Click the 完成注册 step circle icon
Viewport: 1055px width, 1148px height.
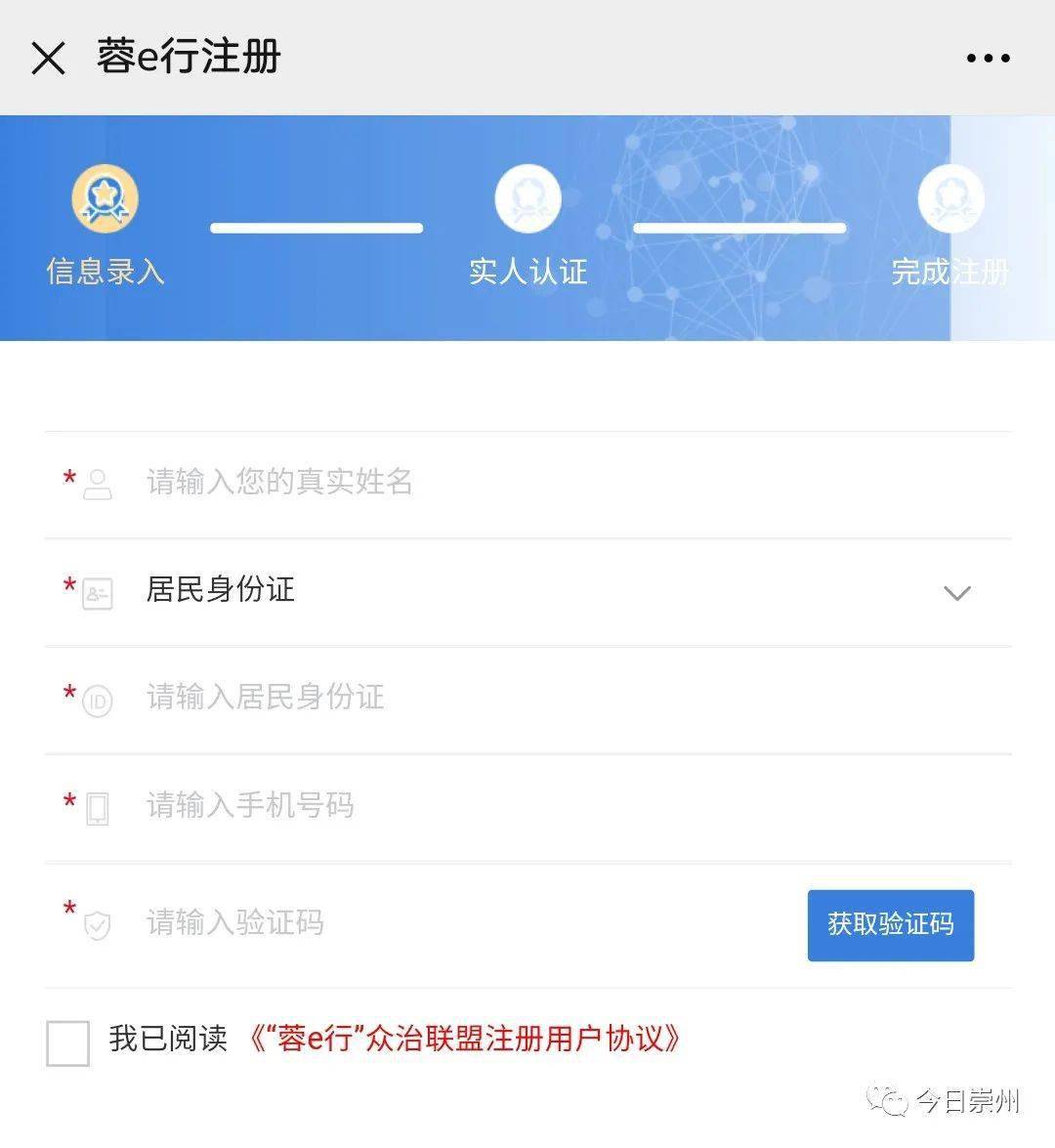[x=951, y=197]
